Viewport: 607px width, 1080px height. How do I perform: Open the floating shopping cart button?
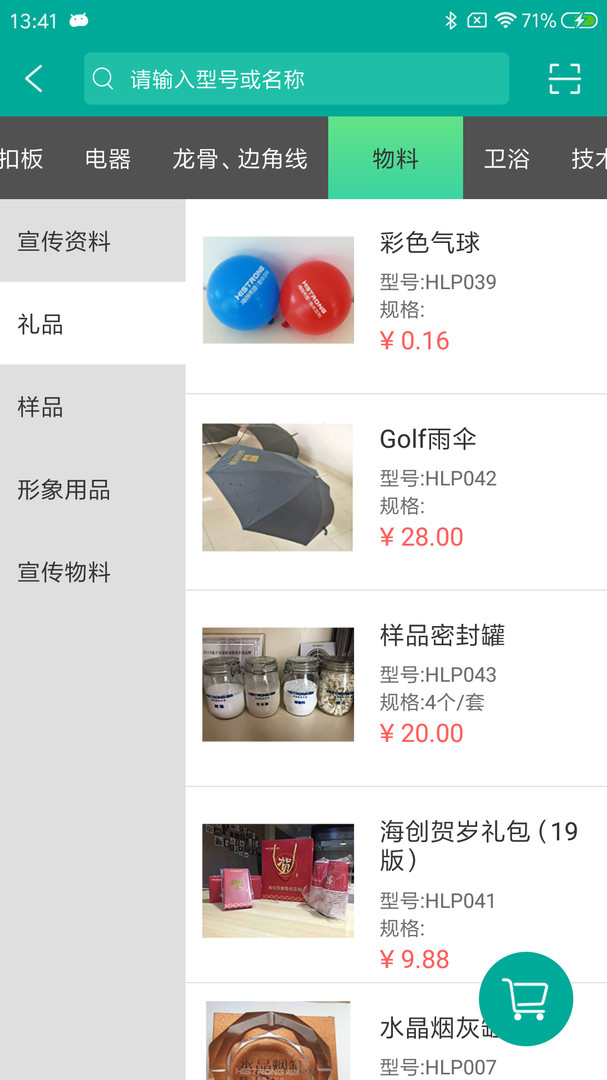526,998
